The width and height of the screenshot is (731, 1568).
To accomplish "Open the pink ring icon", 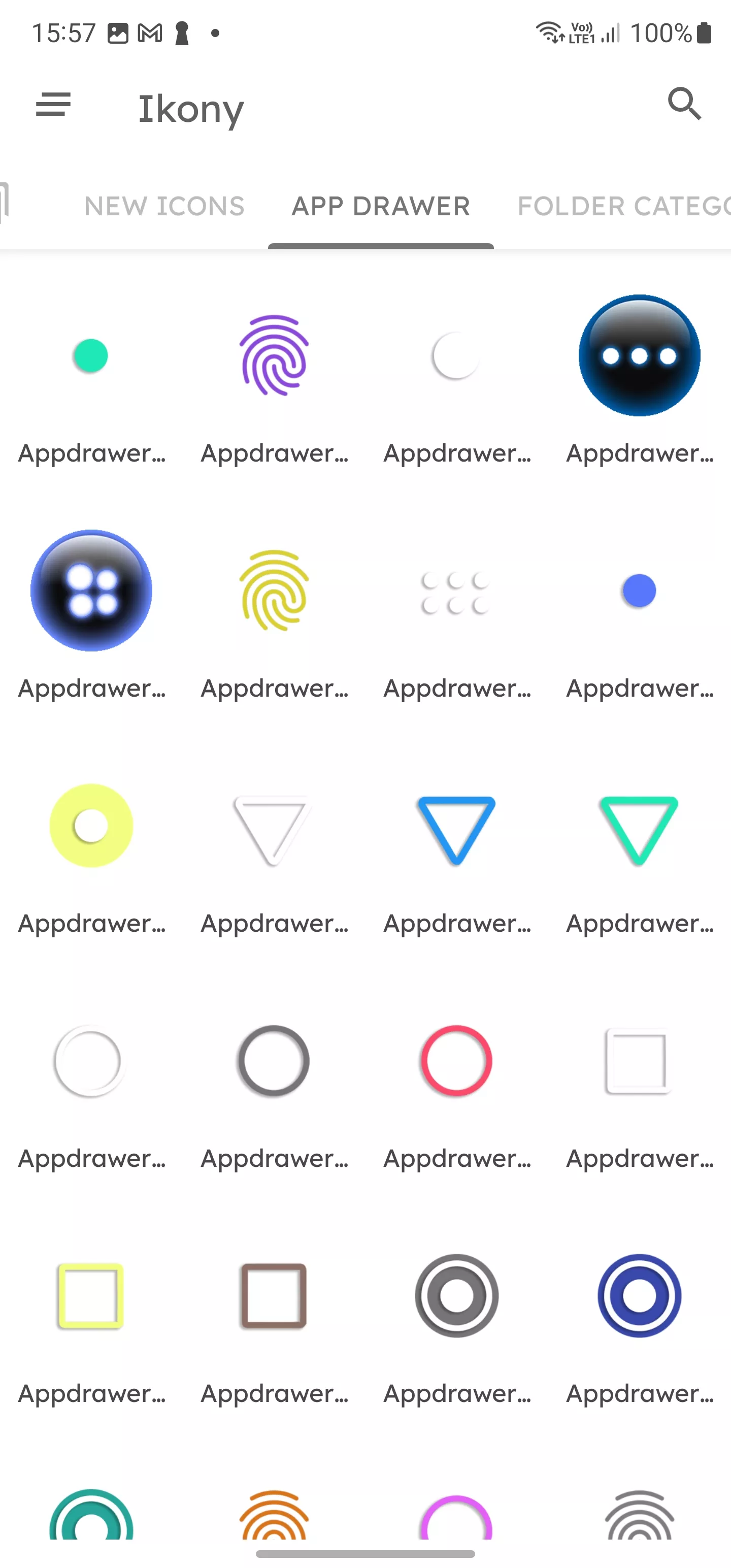I will (x=456, y=1061).
